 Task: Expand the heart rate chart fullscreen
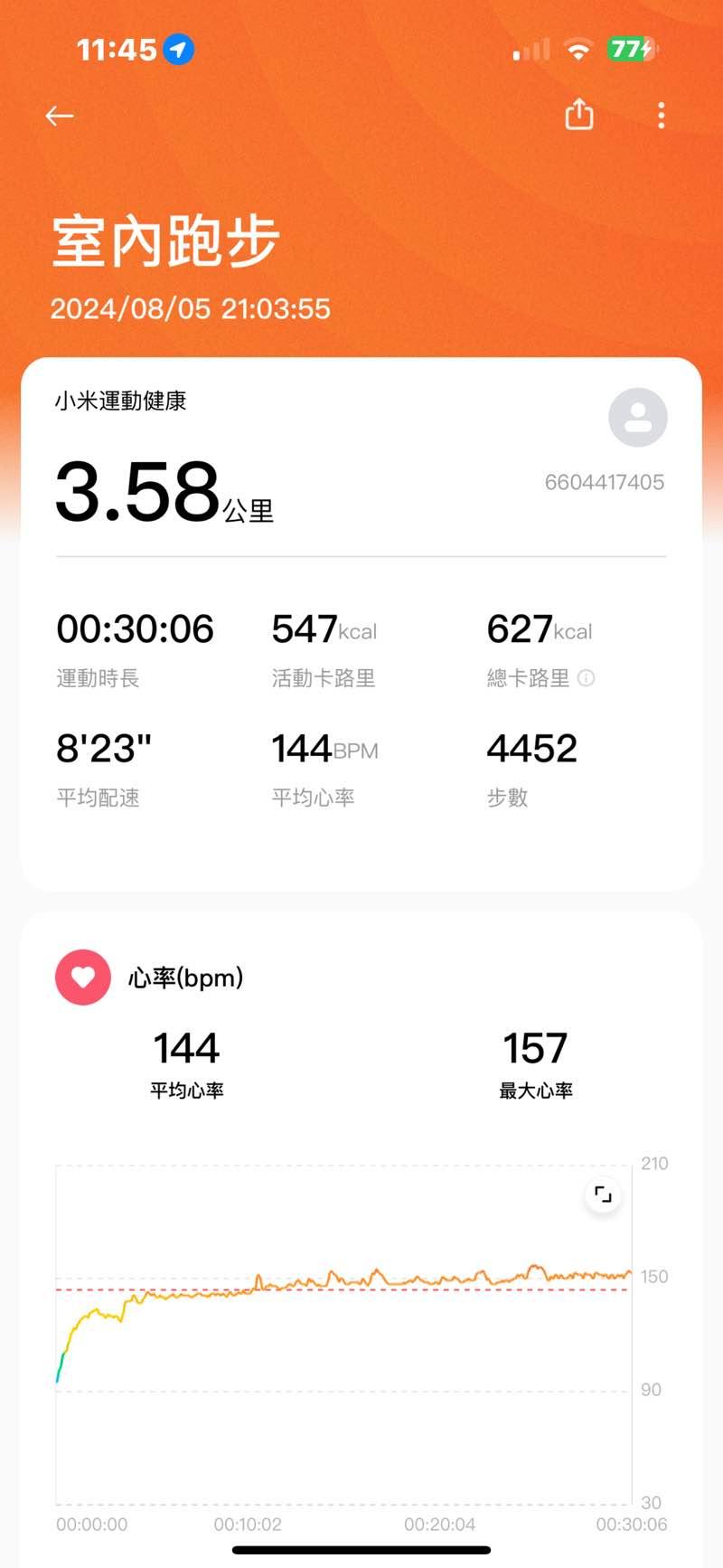(603, 1195)
